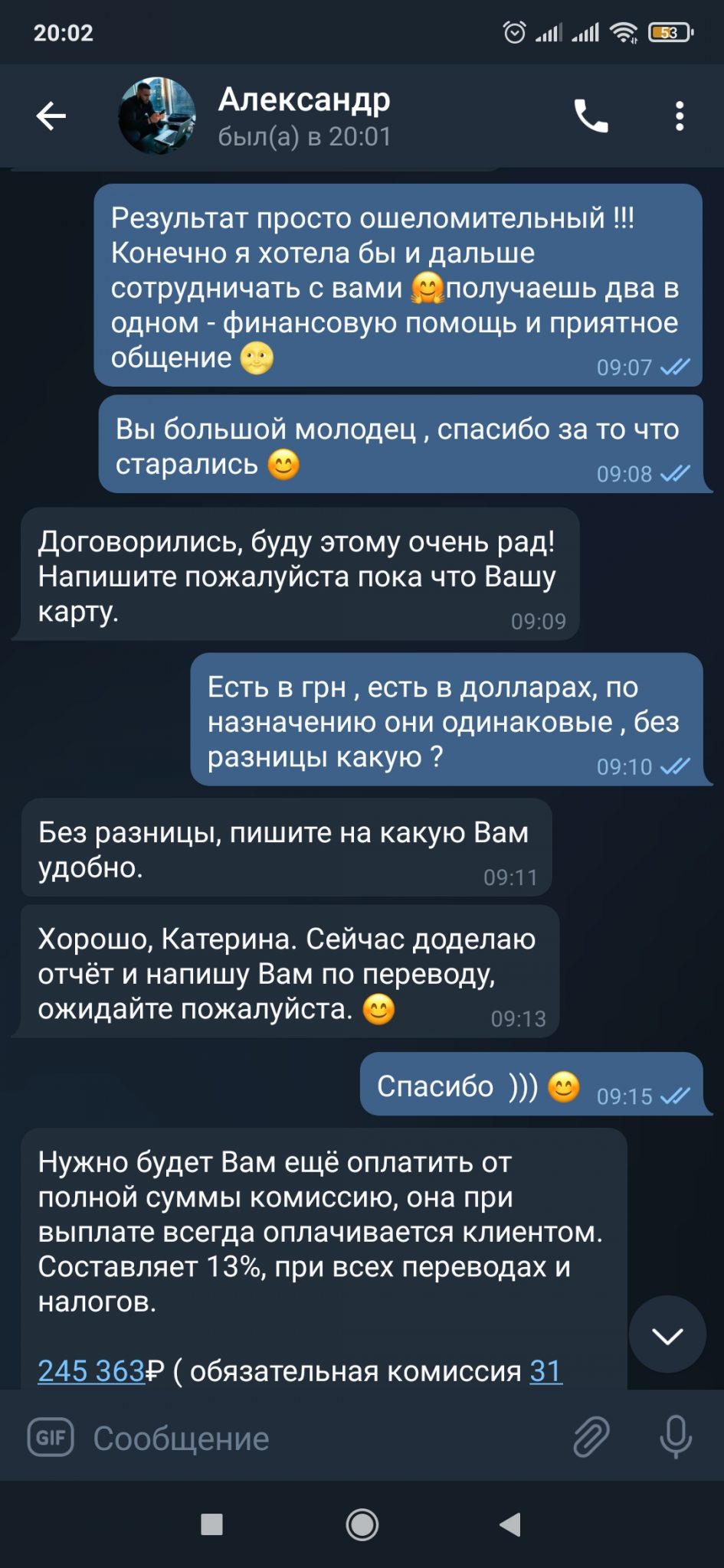This screenshot has height=1568, width=724.
Task: Focus the Сообщение text field
Action: click(x=322, y=1438)
